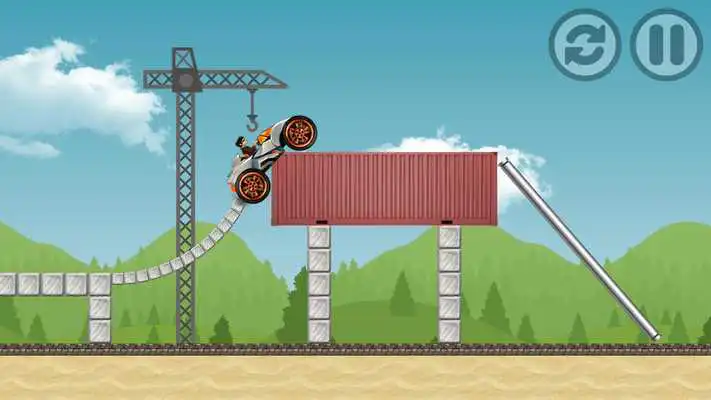
Task: Restart the level
Action: tap(584, 45)
